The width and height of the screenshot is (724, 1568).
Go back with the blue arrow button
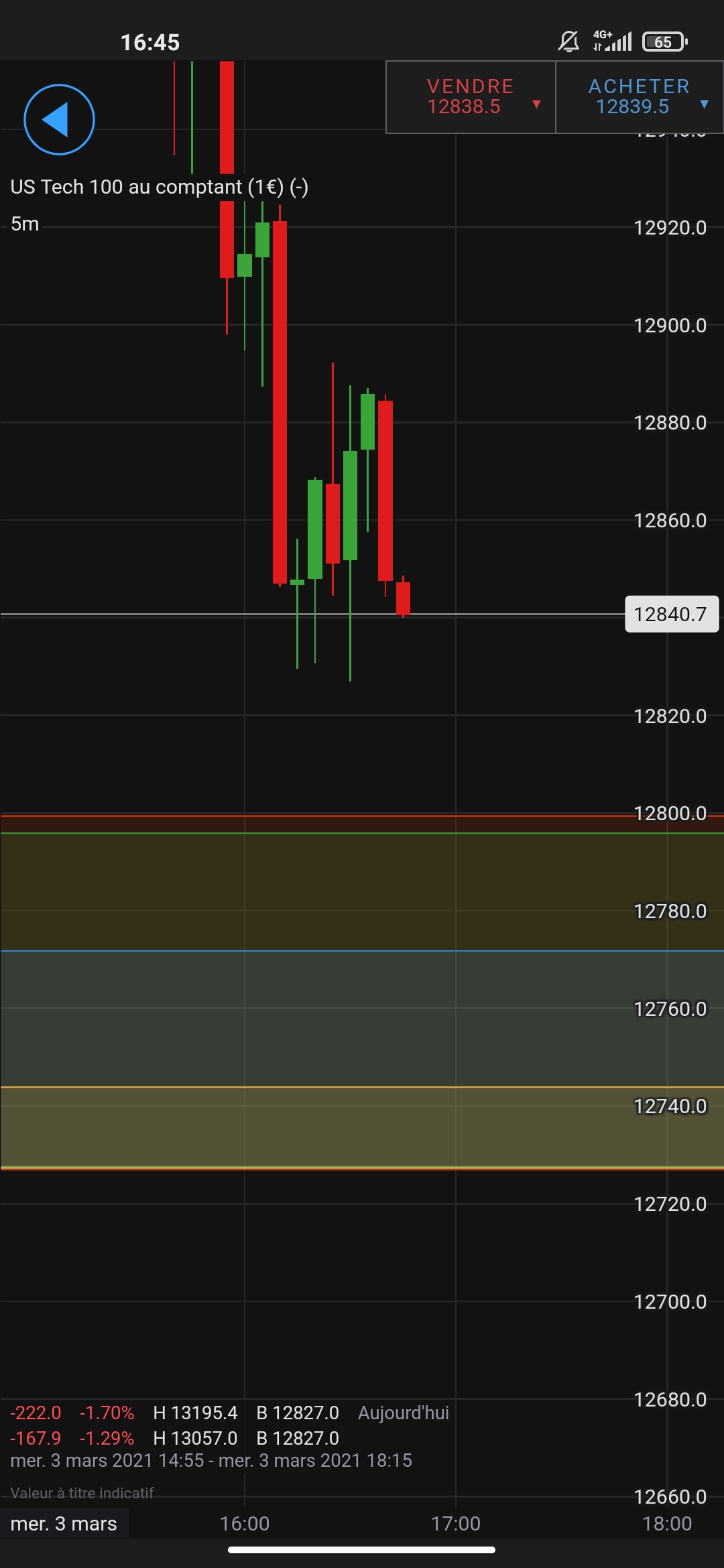(x=59, y=119)
